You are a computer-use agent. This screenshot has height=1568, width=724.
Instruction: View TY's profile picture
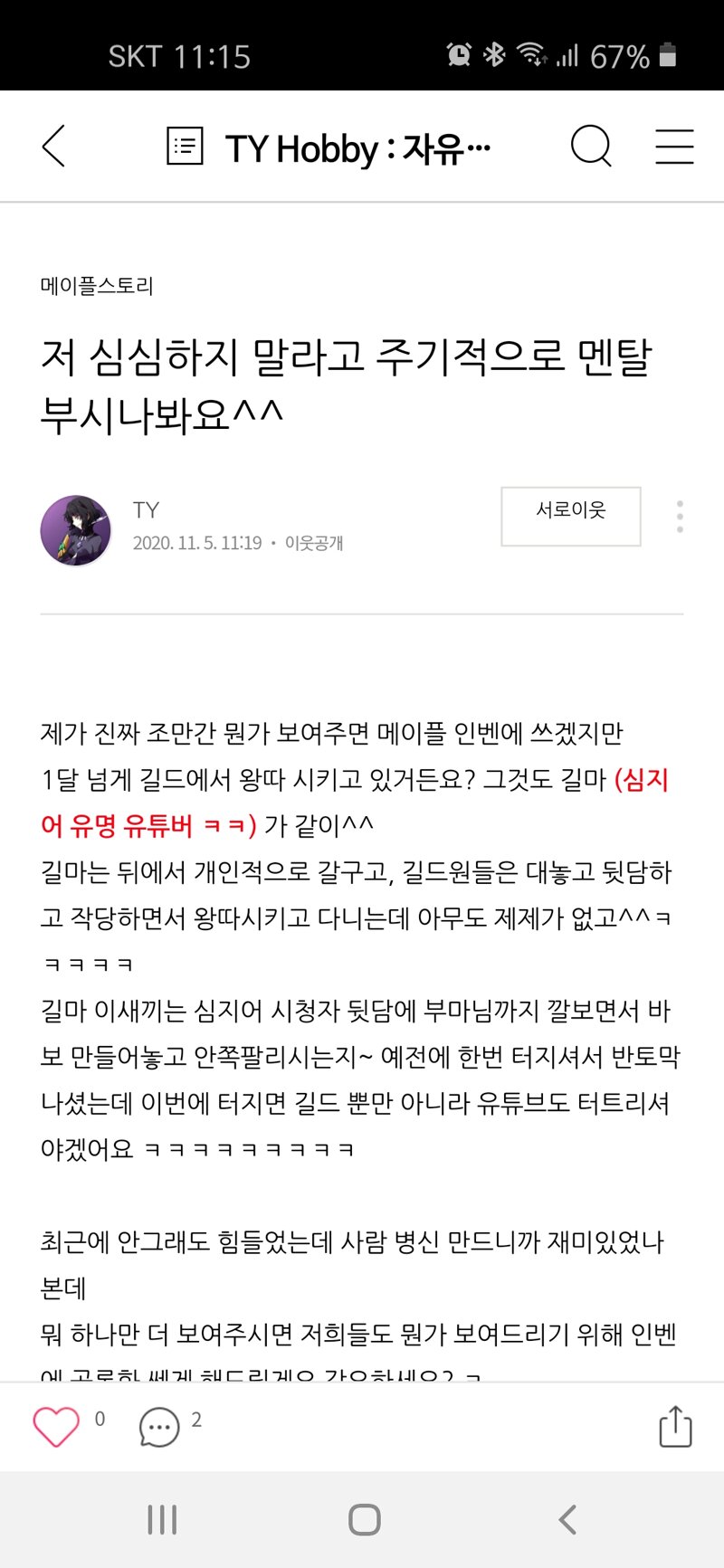76,530
